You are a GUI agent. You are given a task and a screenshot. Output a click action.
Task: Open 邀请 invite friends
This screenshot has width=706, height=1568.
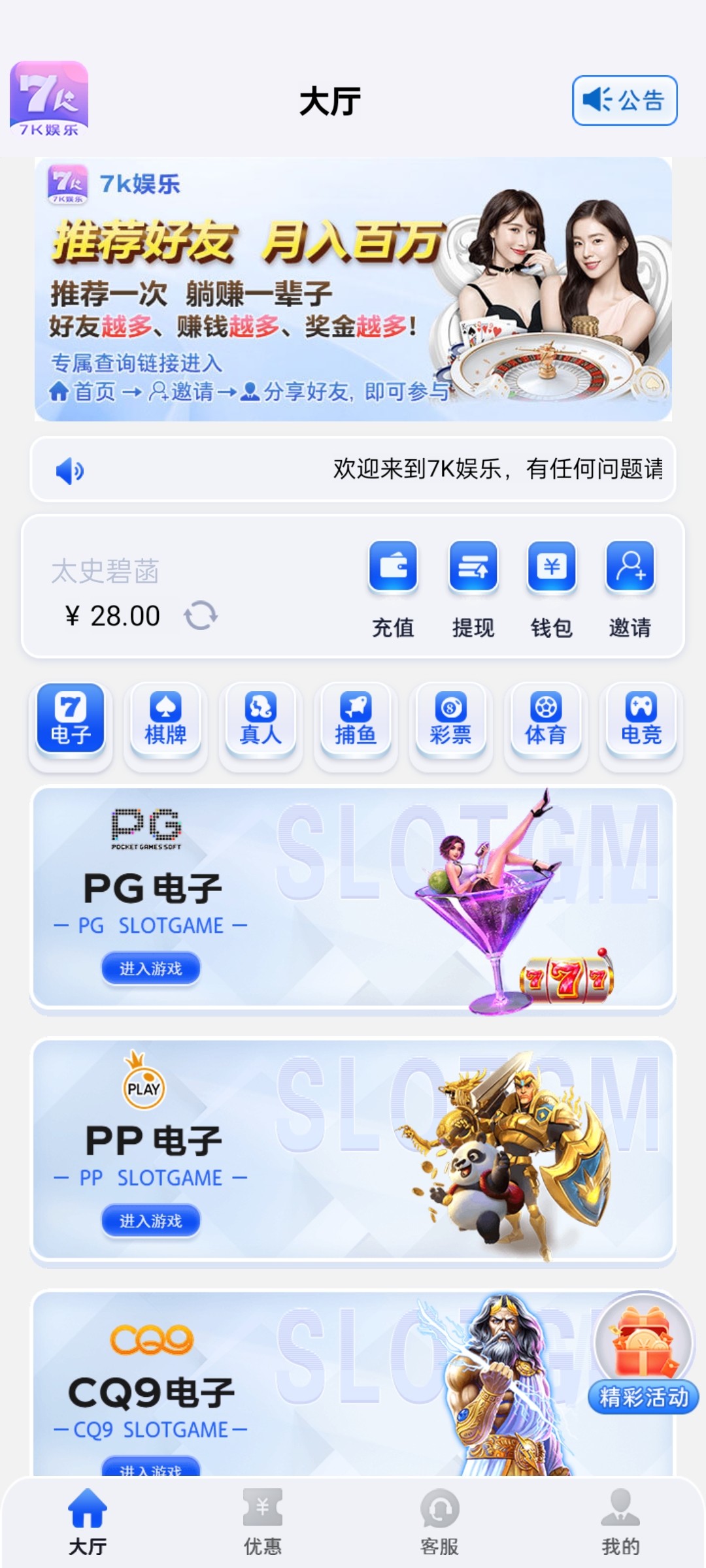pyautogui.click(x=630, y=588)
